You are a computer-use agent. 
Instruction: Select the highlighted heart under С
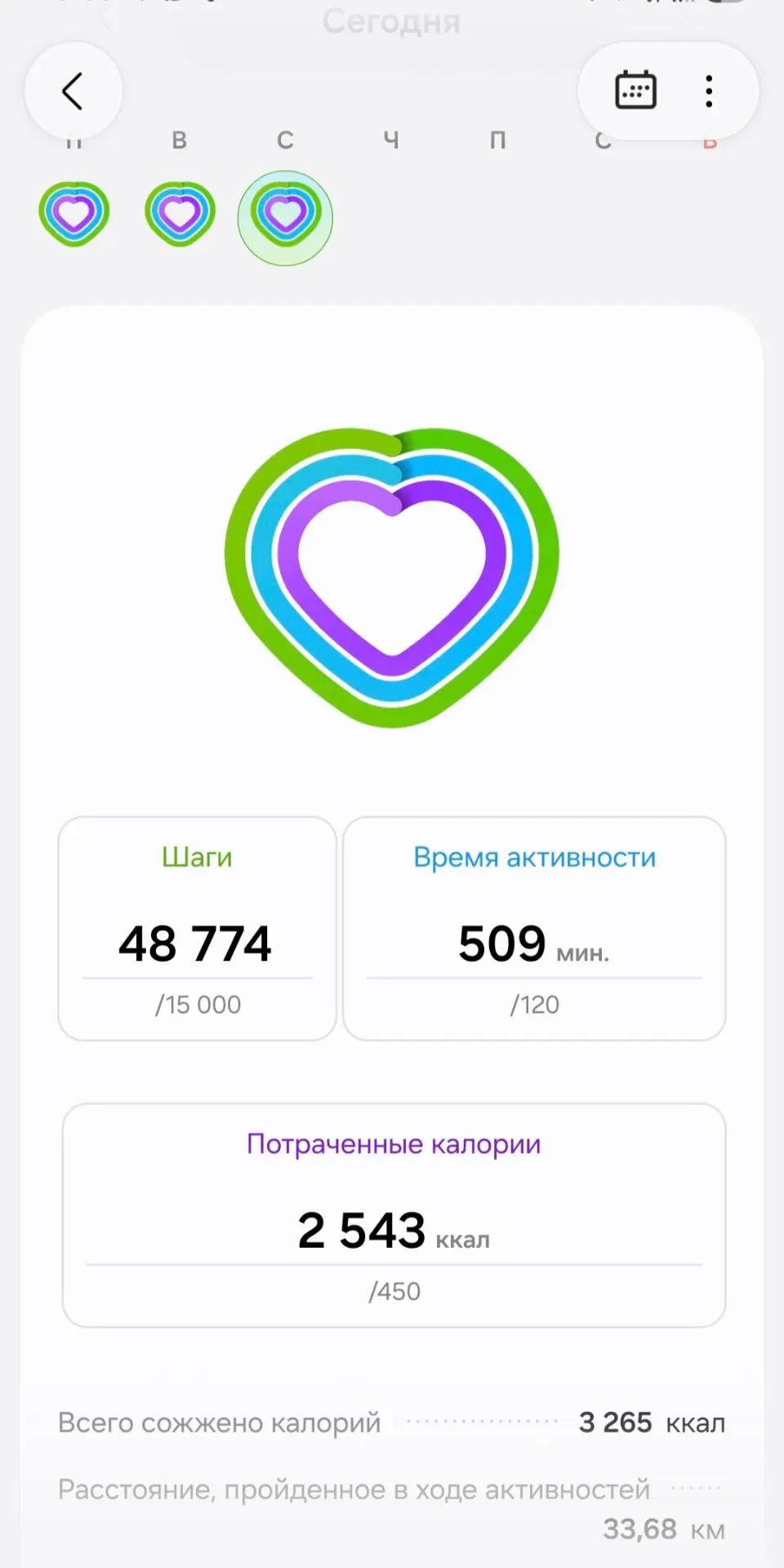coord(285,217)
